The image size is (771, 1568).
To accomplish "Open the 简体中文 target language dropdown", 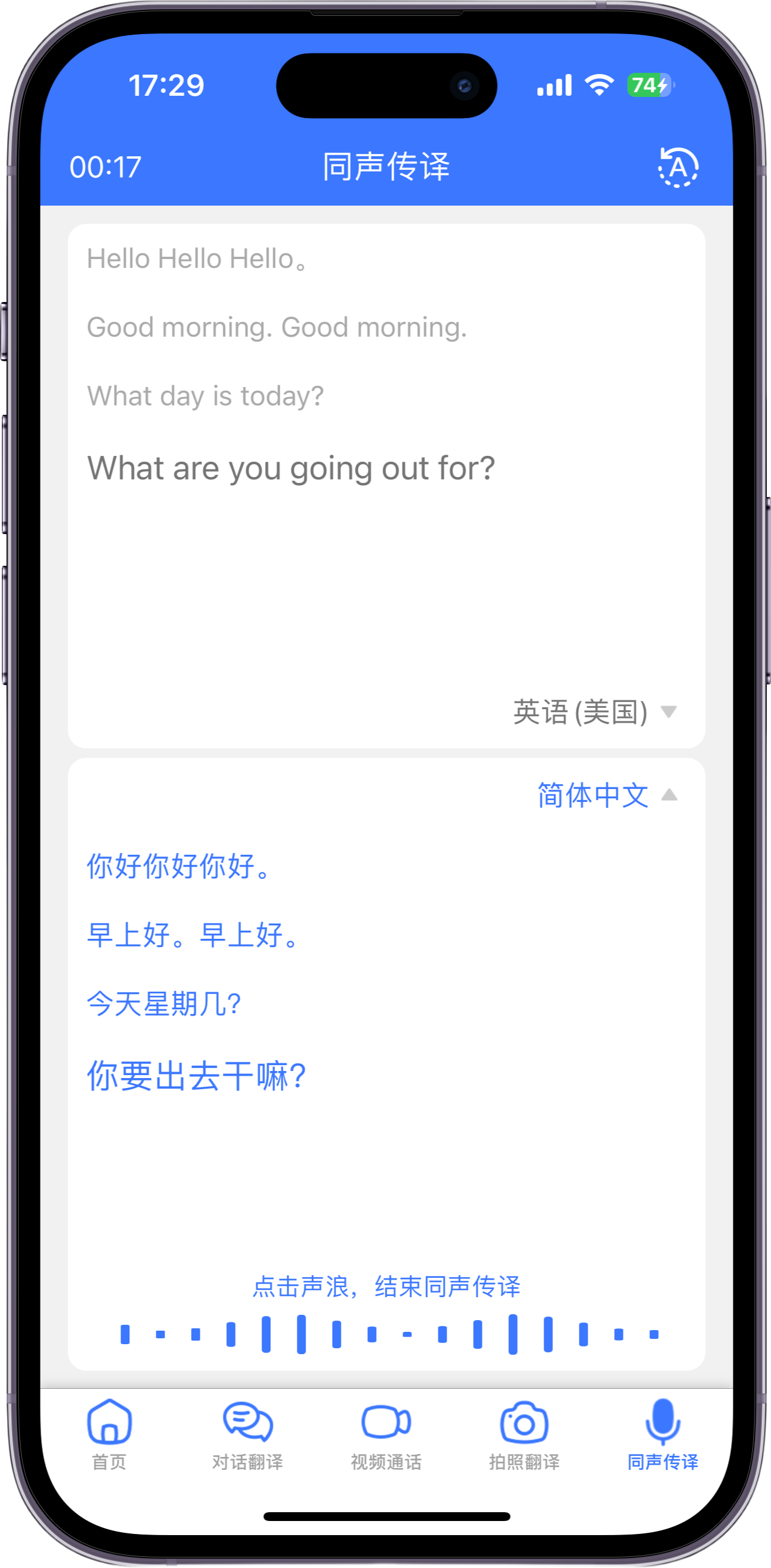I will 607,795.
